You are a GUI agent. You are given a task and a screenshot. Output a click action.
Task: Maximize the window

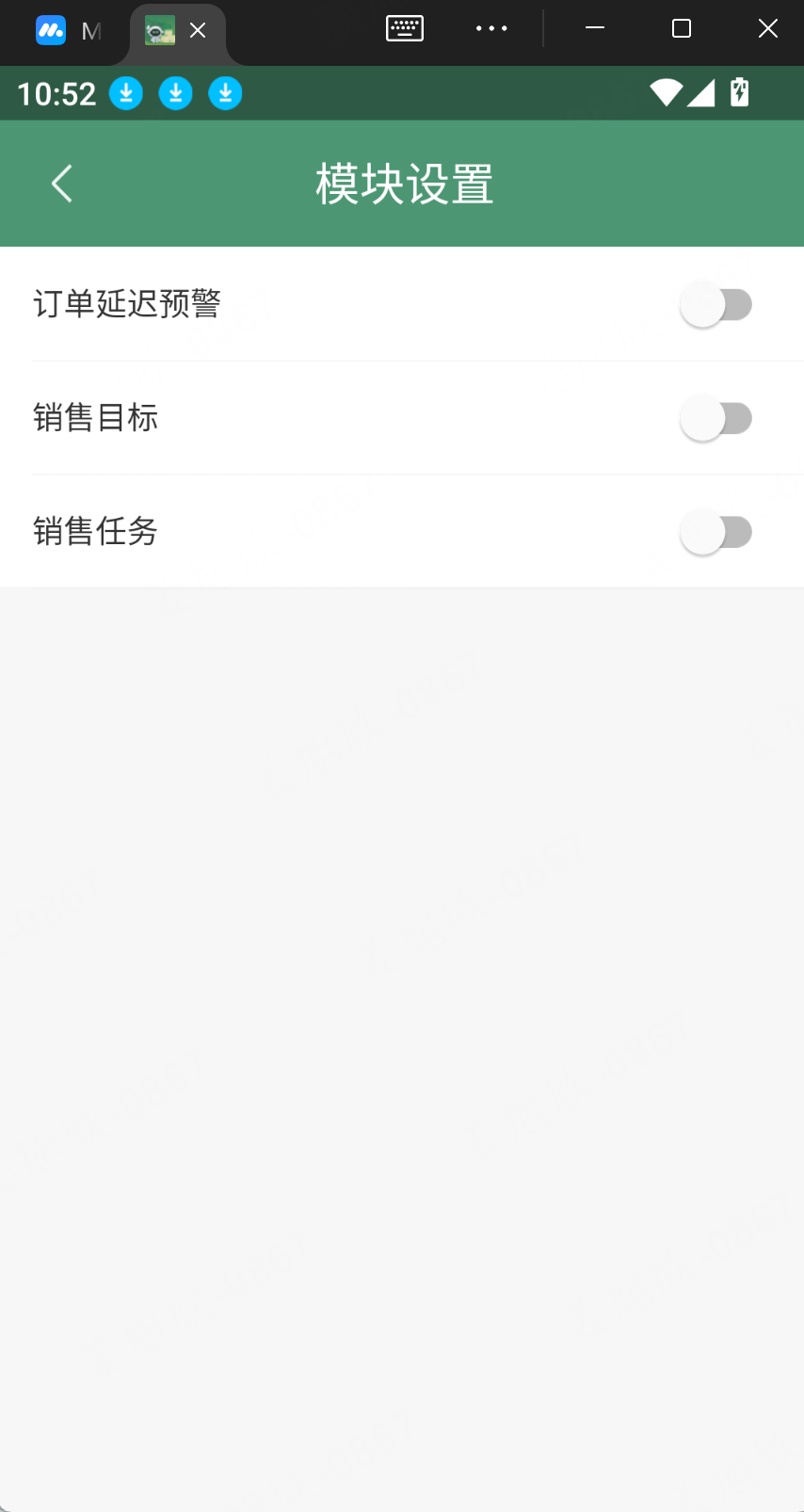pos(682,29)
